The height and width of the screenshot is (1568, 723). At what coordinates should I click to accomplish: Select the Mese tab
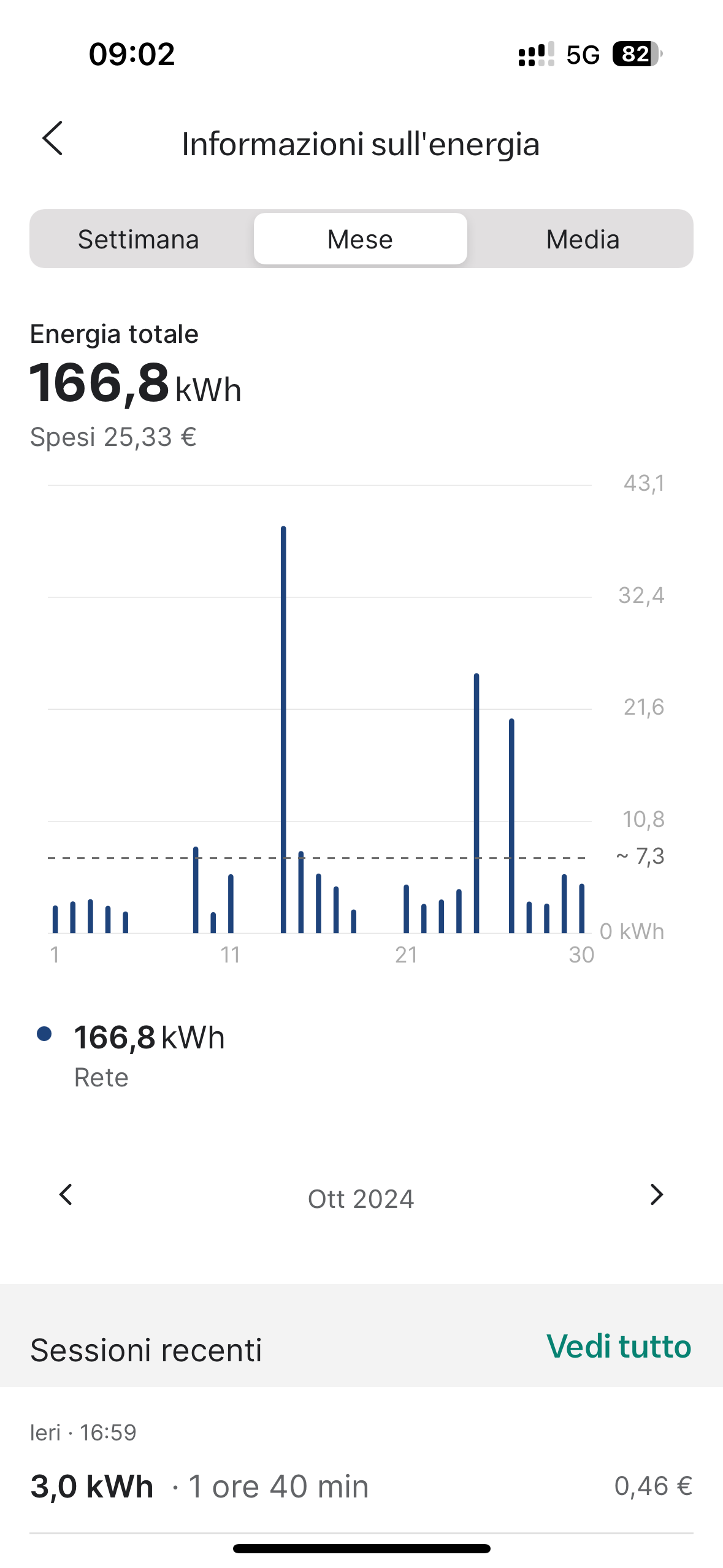pos(361,239)
